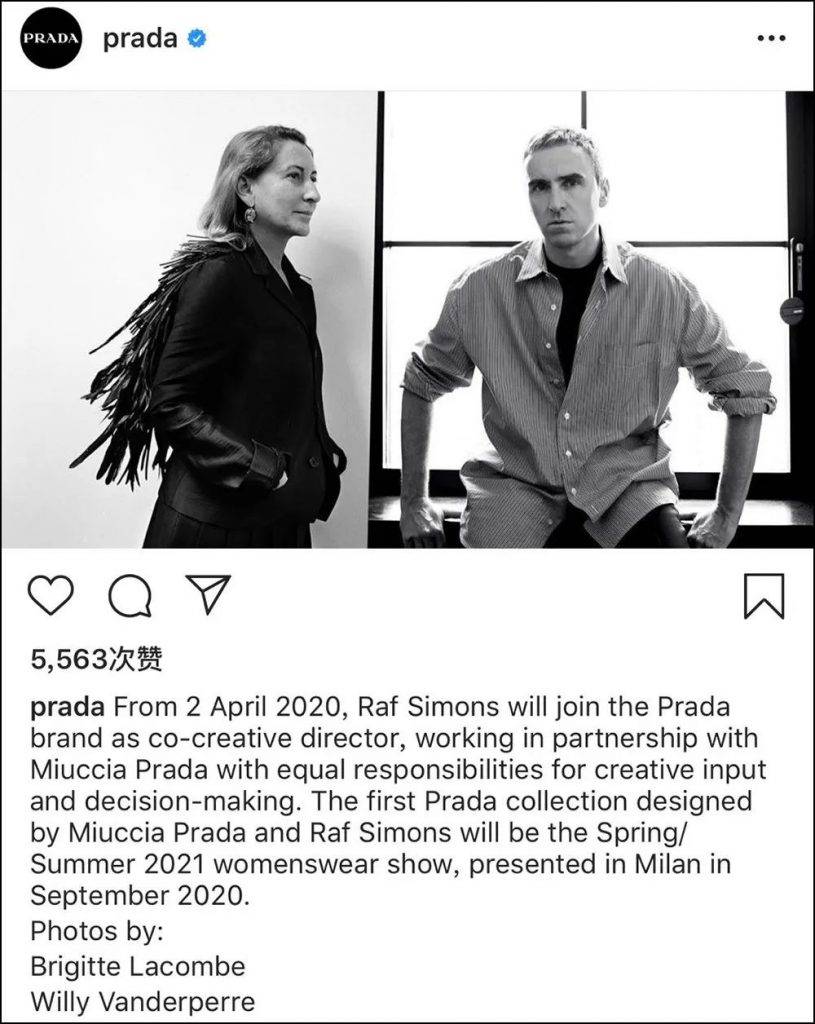The height and width of the screenshot is (1024, 815).
Task: Like the Prada post with the heart icon
Action: tap(50, 597)
